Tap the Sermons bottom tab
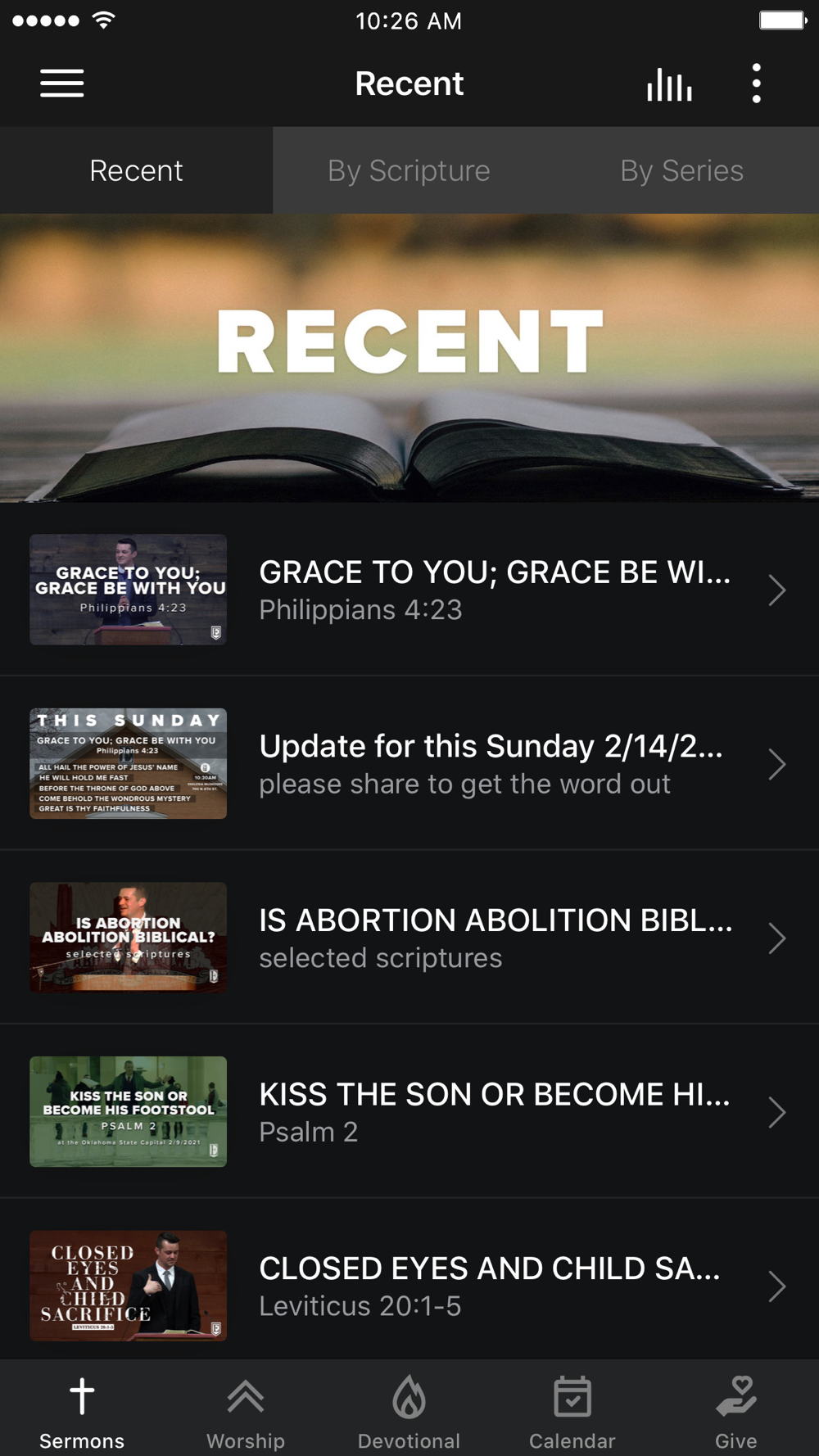 tap(82, 1410)
